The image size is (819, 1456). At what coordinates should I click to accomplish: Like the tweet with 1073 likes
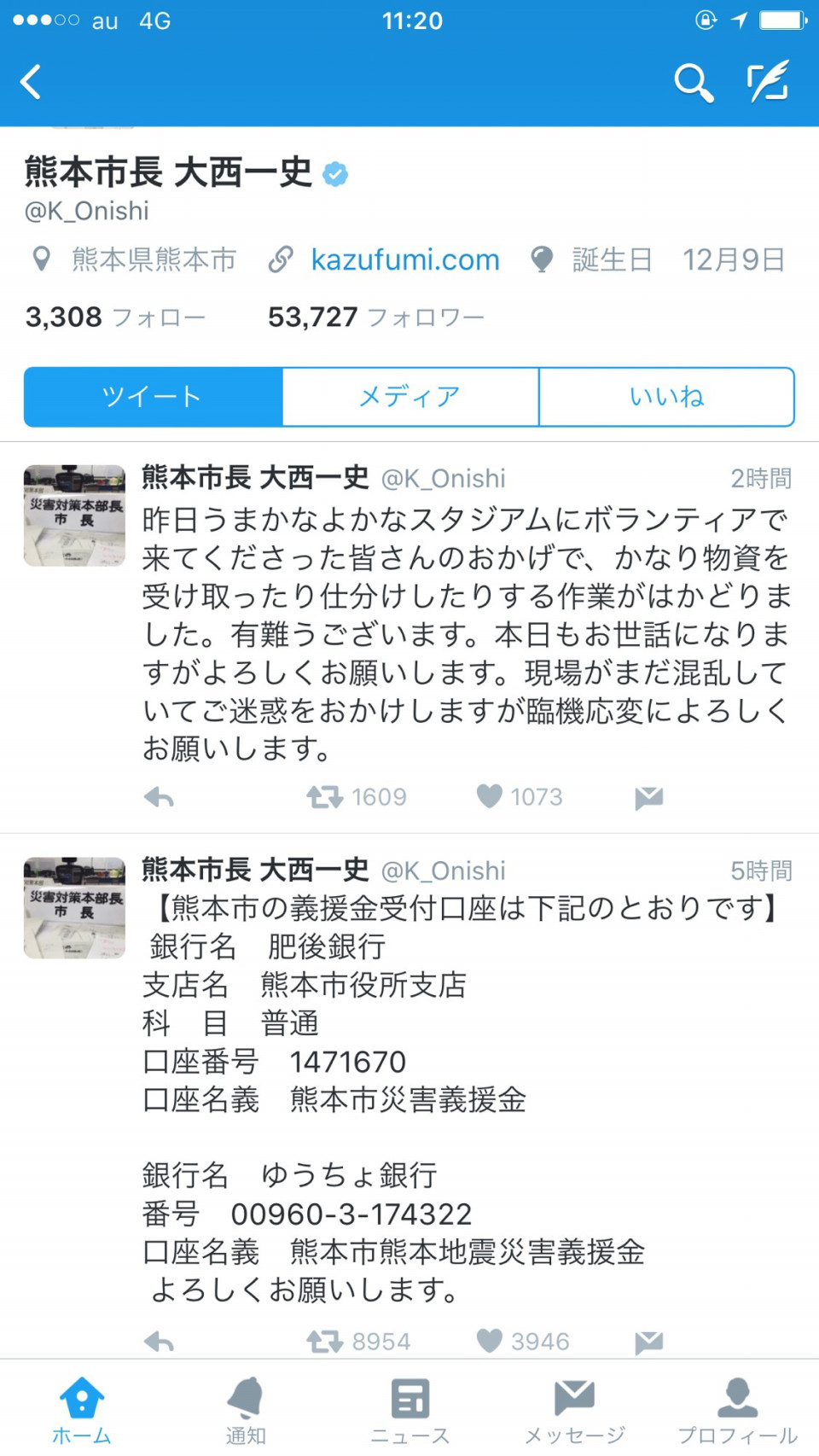point(490,796)
